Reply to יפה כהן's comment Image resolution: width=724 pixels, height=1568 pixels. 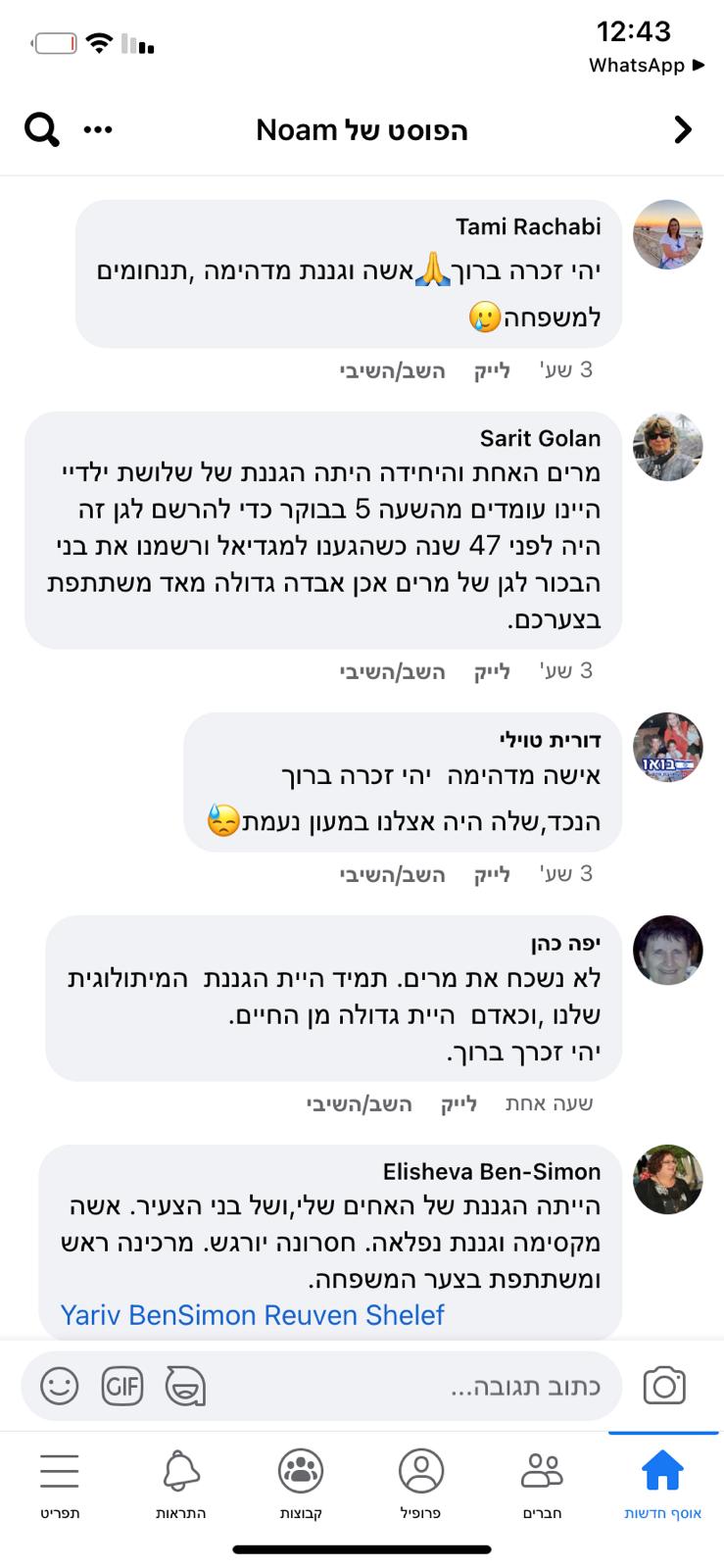(x=360, y=1104)
